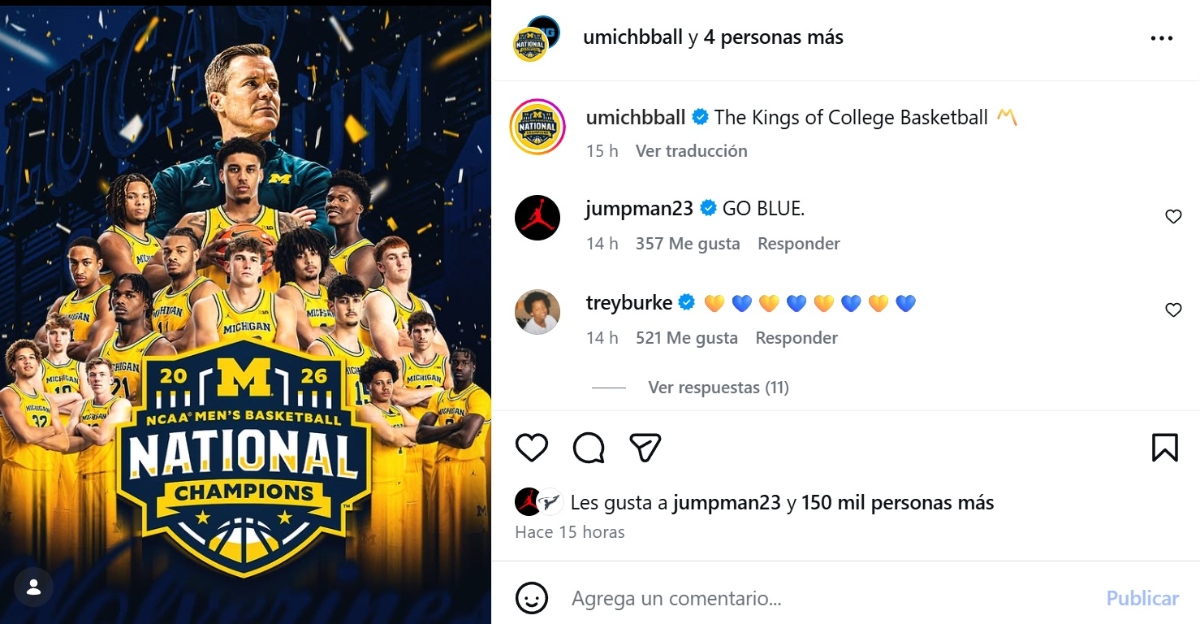Focus the Agrega un comentario field
1200x624 pixels.
point(800,598)
